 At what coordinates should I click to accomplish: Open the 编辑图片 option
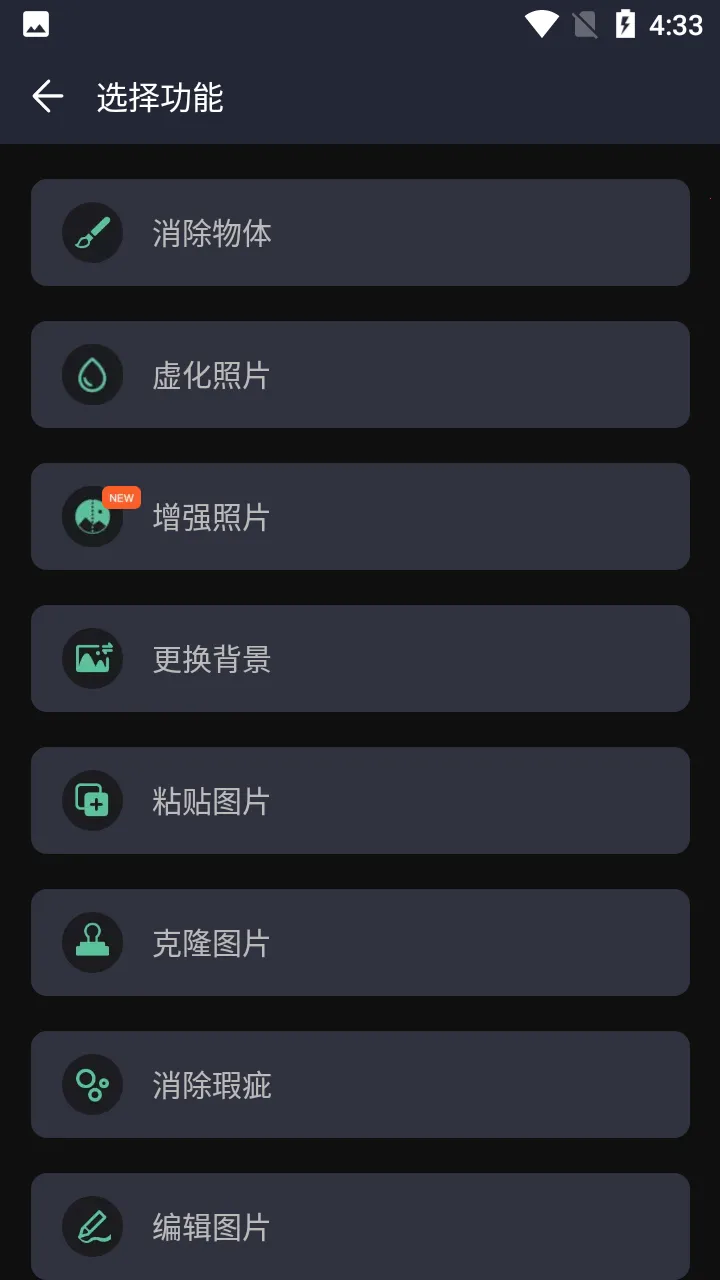[360, 1226]
